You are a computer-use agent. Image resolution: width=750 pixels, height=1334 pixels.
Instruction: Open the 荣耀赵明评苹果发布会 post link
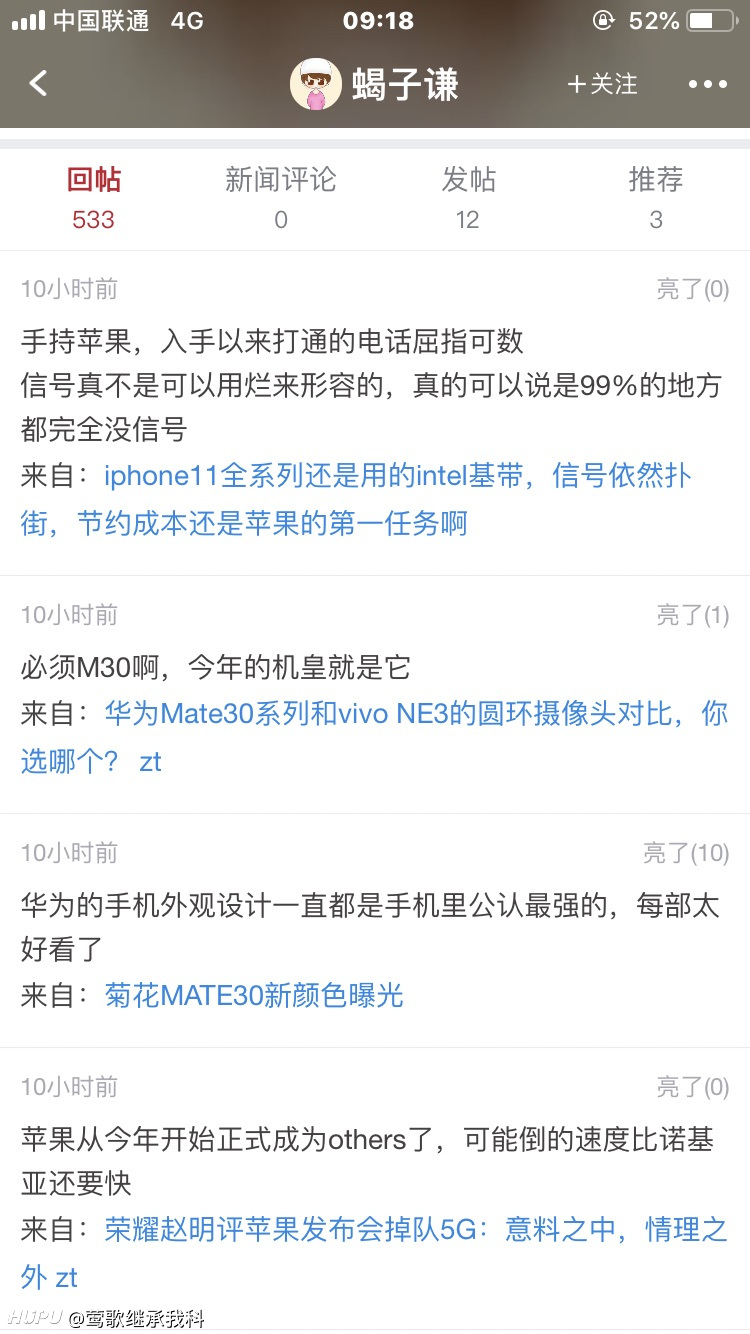(374, 1253)
